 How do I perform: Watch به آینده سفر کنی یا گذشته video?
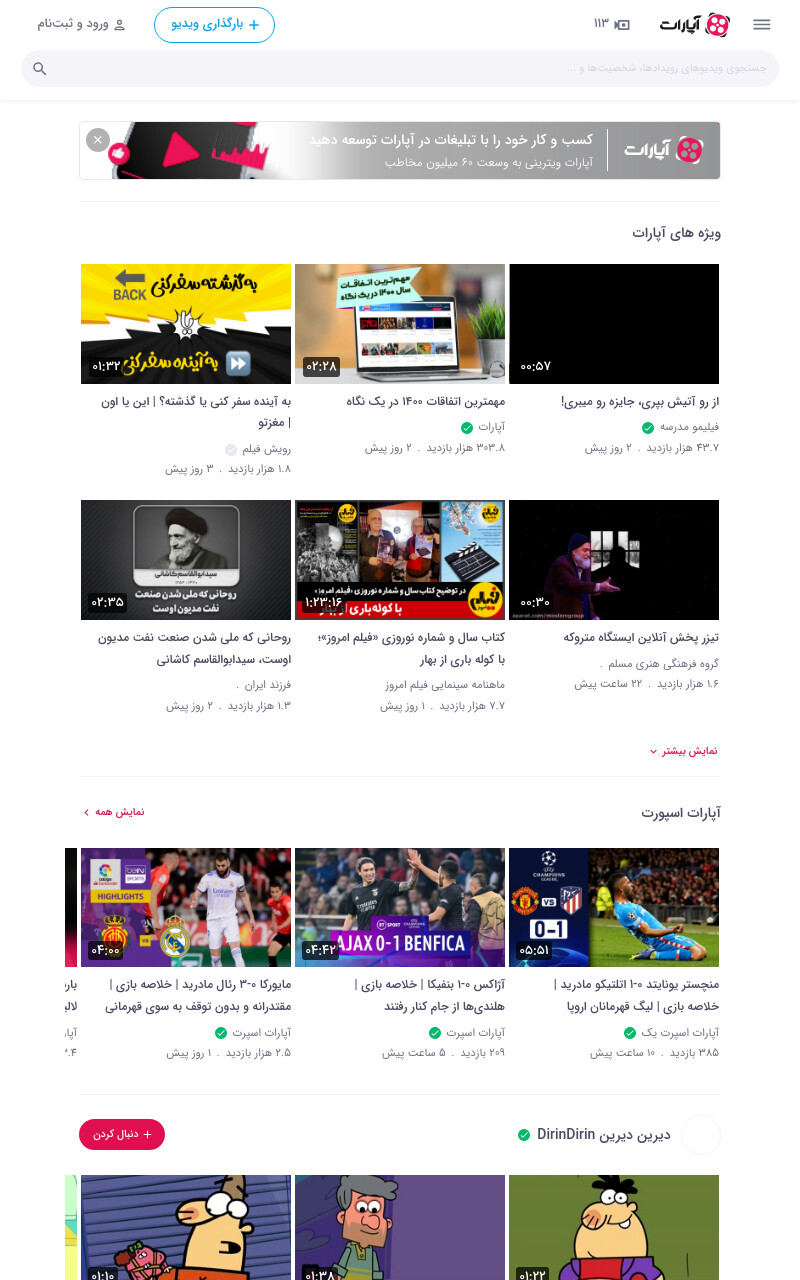pyautogui.click(x=186, y=323)
